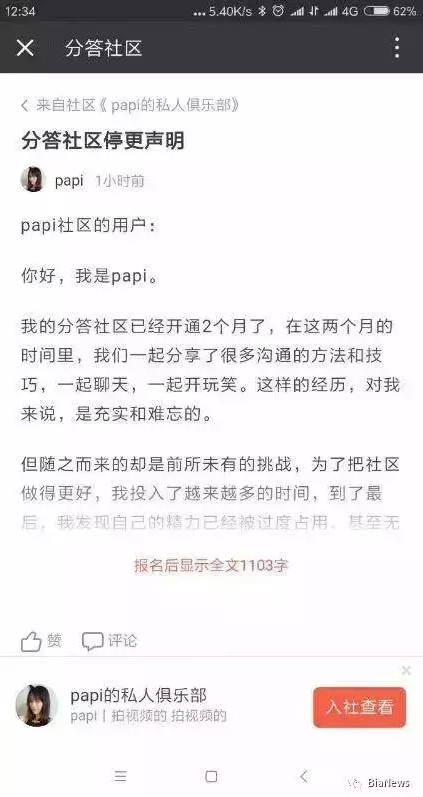This screenshot has height=797, width=423.
Task: Open the 评论 comments
Action: (109, 641)
